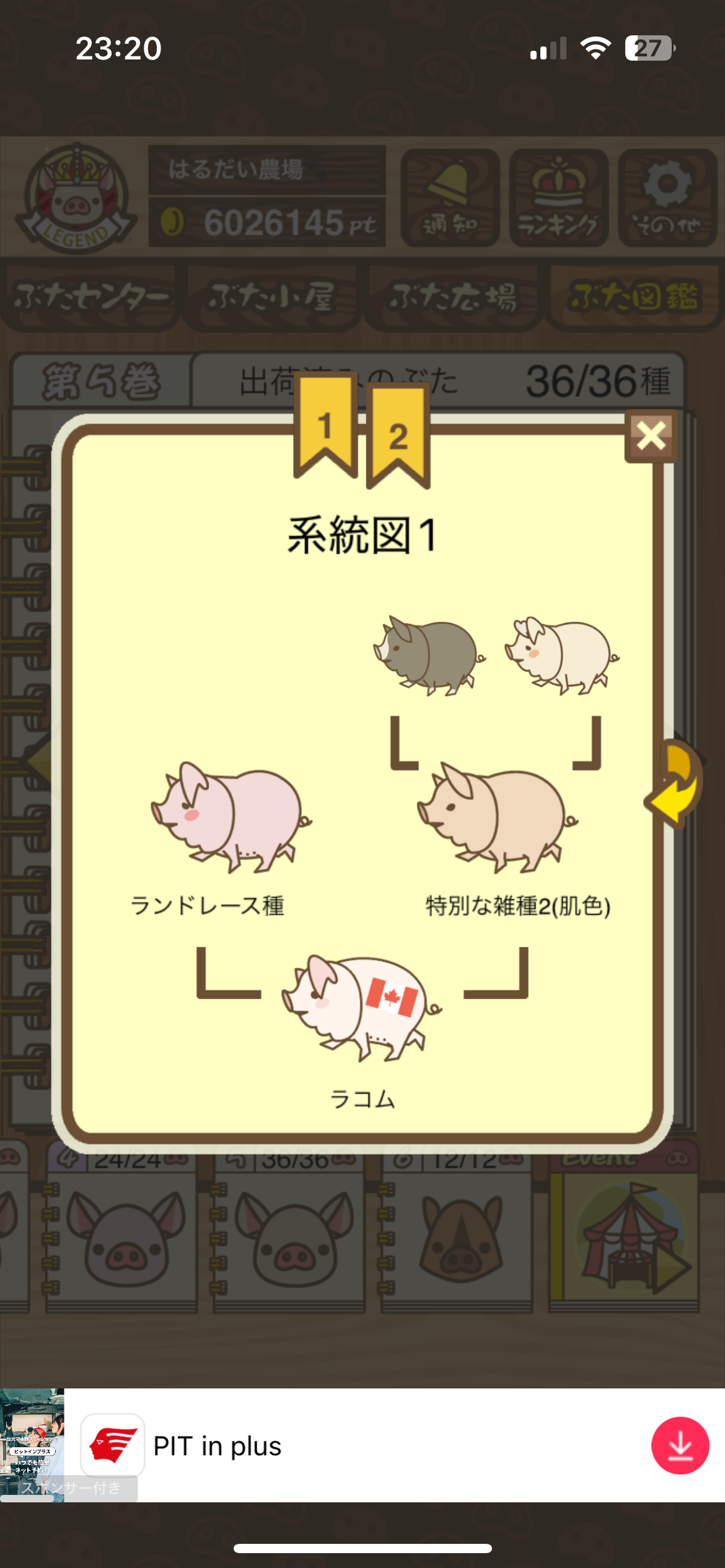The image size is (725, 1568).
Task: Download PIT in plus from ad banner
Action: click(x=680, y=1445)
